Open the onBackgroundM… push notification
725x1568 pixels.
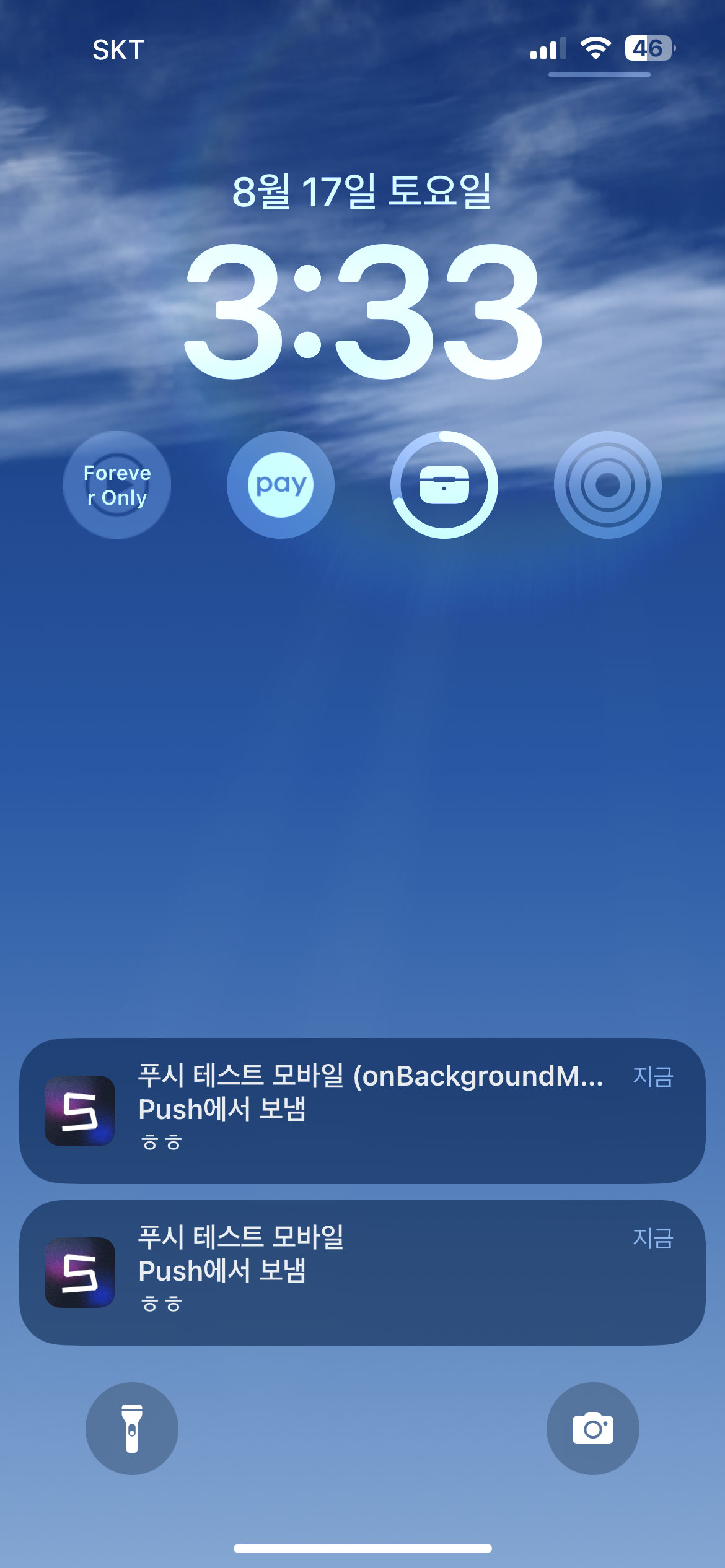pos(362,1110)
